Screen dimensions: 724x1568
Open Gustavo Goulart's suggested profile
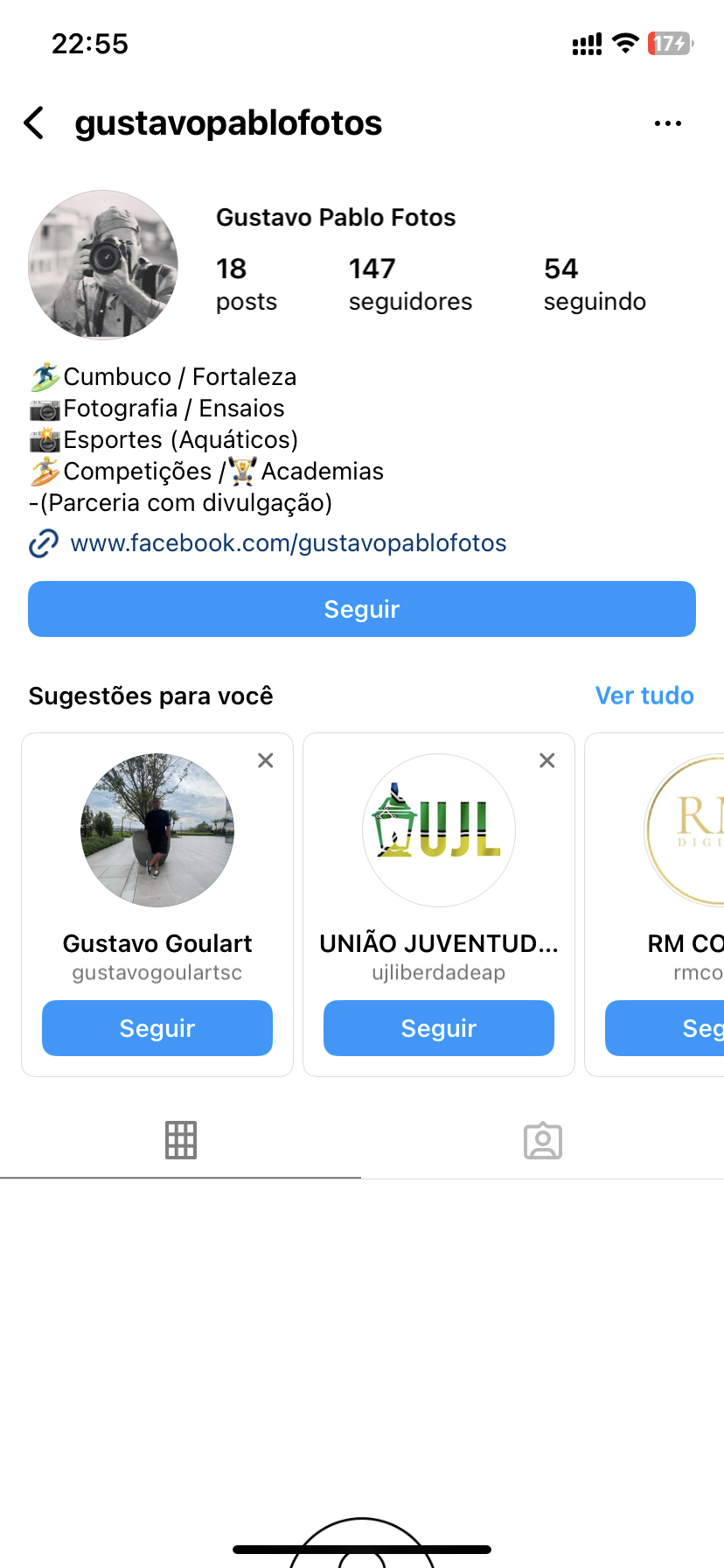[157, 830]
